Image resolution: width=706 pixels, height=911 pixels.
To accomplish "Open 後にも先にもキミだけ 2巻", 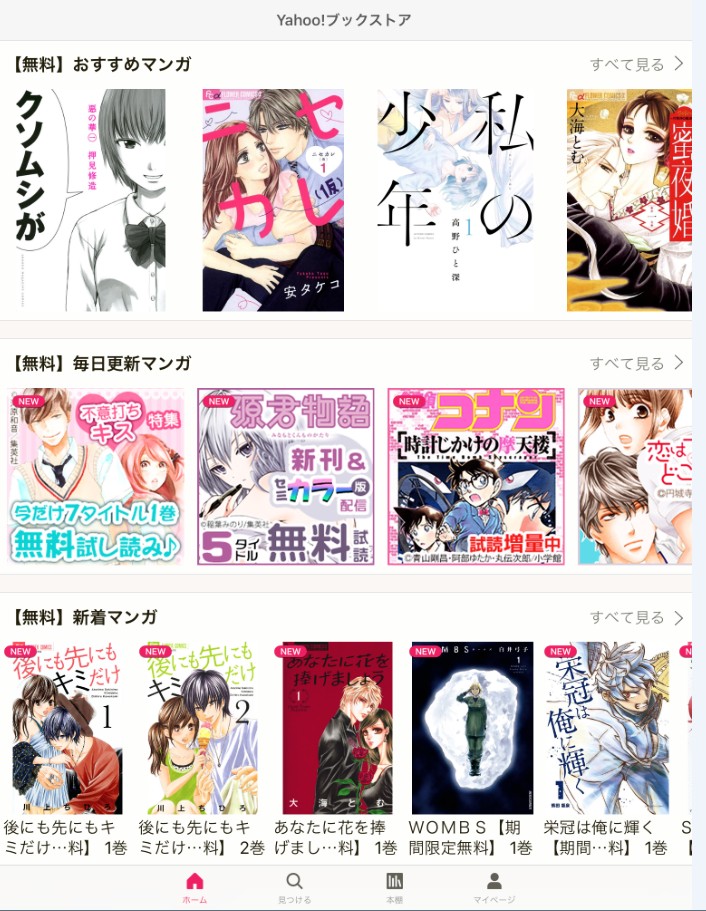I will click(201, 728).
